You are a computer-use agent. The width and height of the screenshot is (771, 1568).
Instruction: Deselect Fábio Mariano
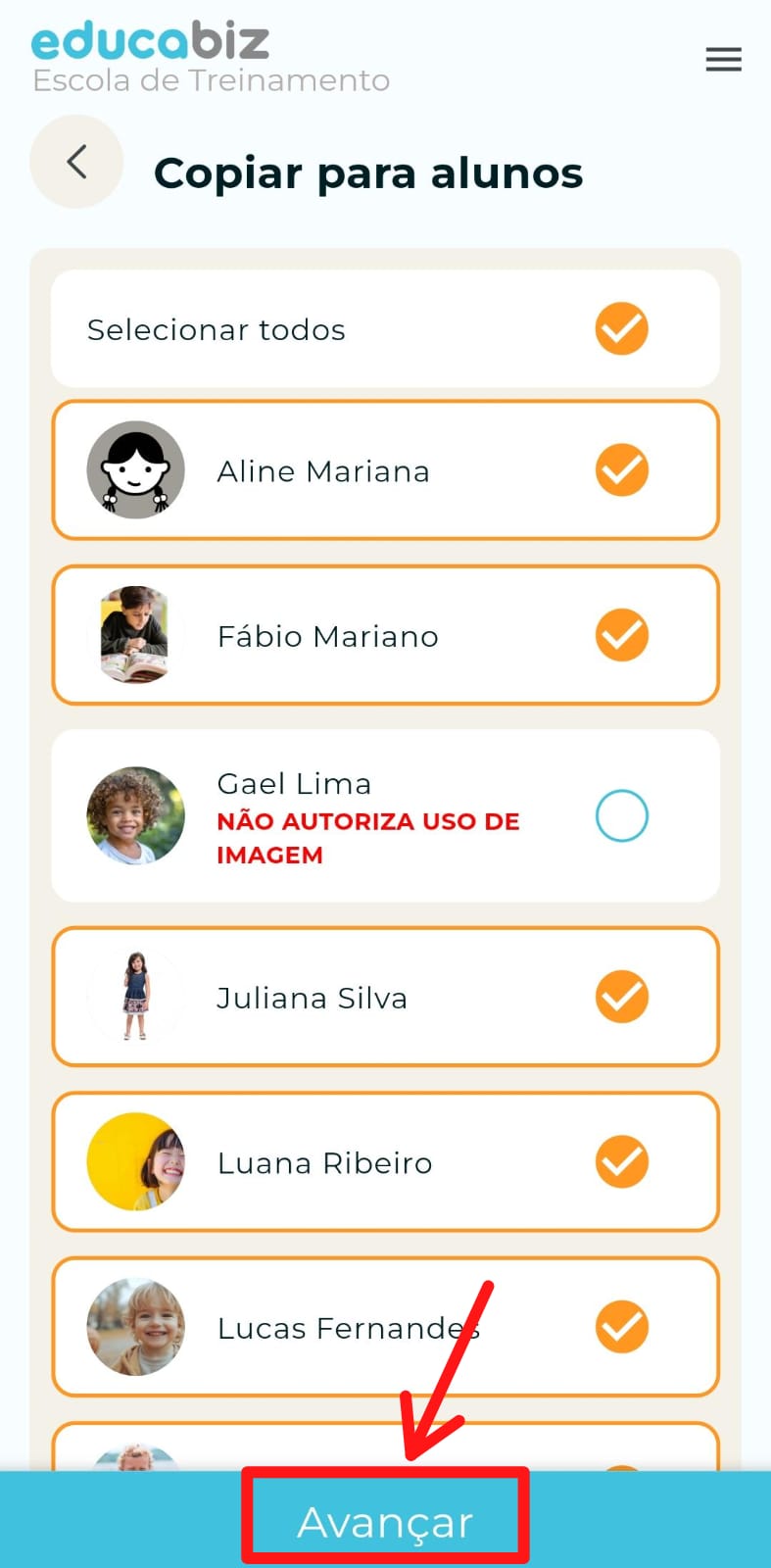(x=621, y=635)
